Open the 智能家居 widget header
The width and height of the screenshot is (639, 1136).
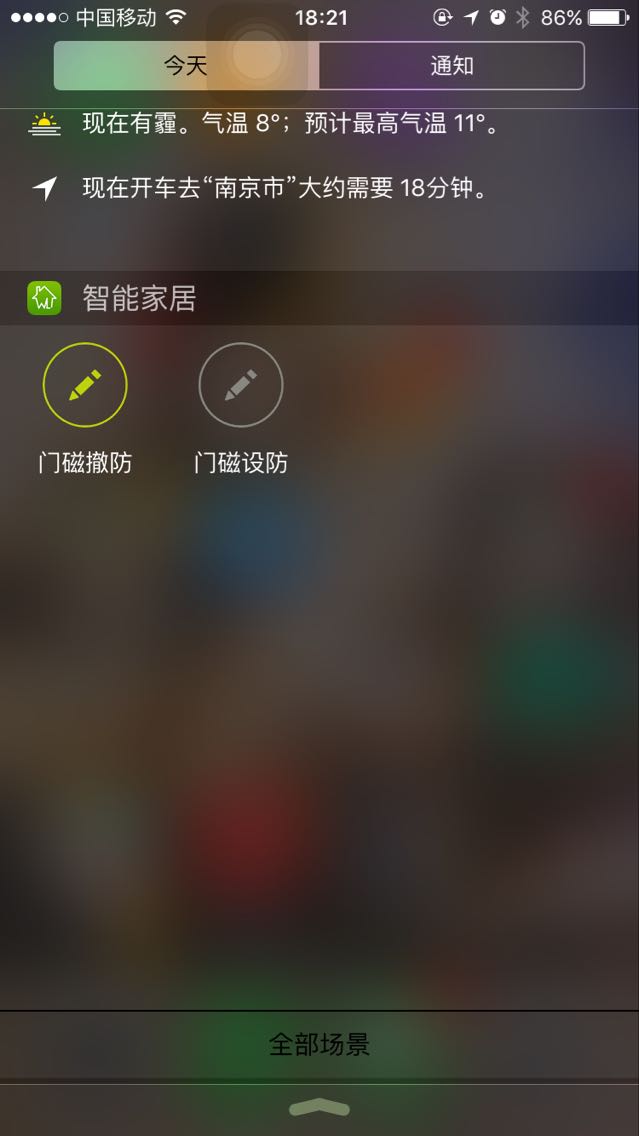[139, 298]
